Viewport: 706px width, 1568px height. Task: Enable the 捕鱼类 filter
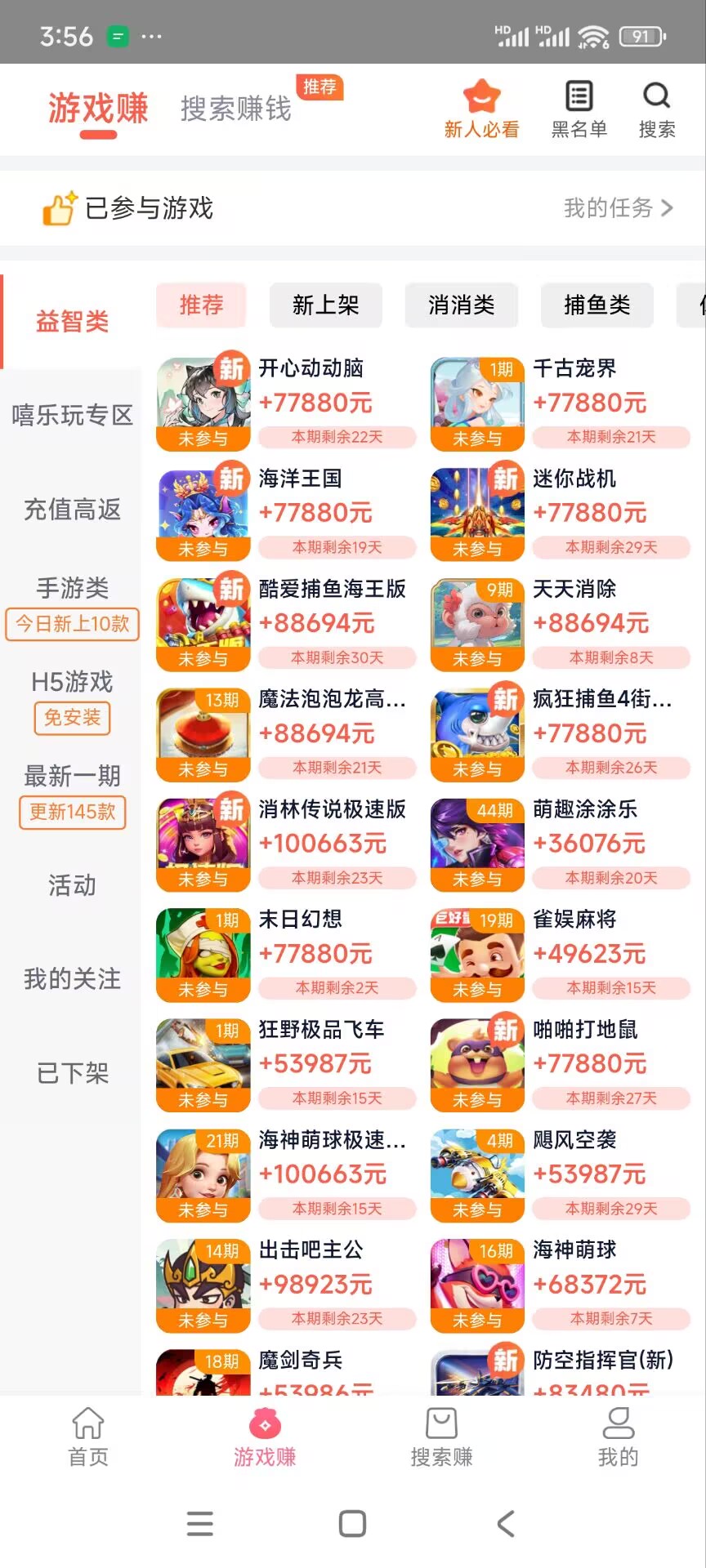tap(597, 305)
